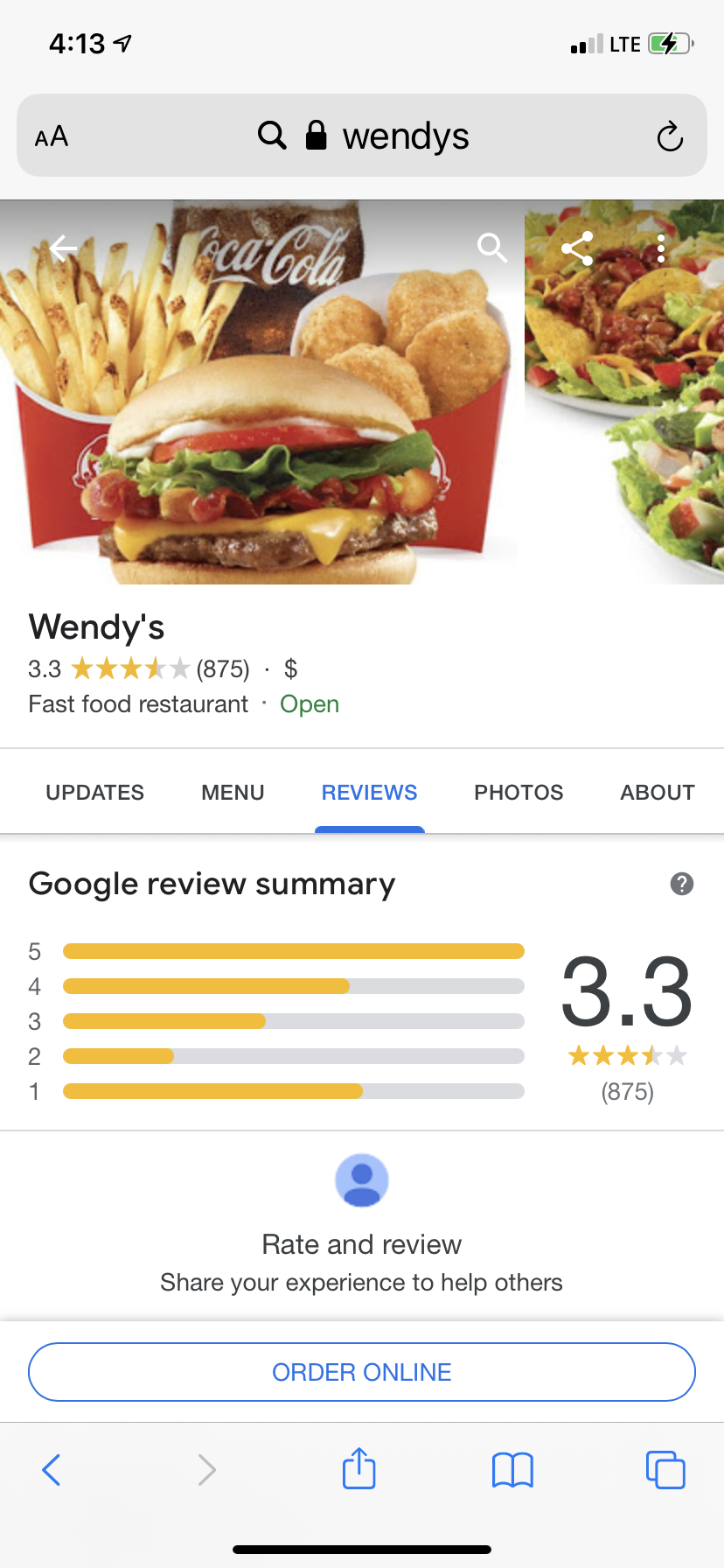Show all open Safari tabs
The height and width of the screenshot is (1568, 724).
point(665,1470)
